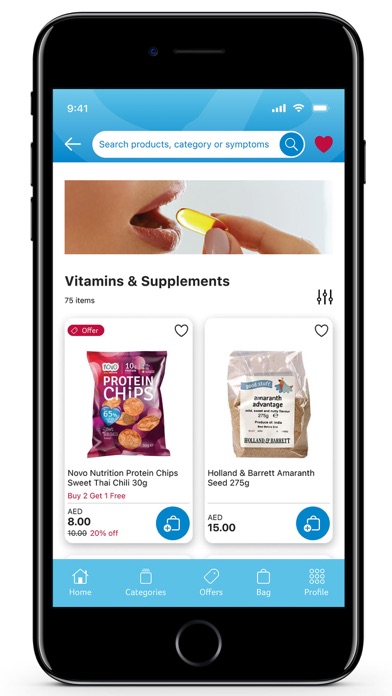Switch to the Home tab
Viewport: 392px width, 696px height.
coord(80,582)
